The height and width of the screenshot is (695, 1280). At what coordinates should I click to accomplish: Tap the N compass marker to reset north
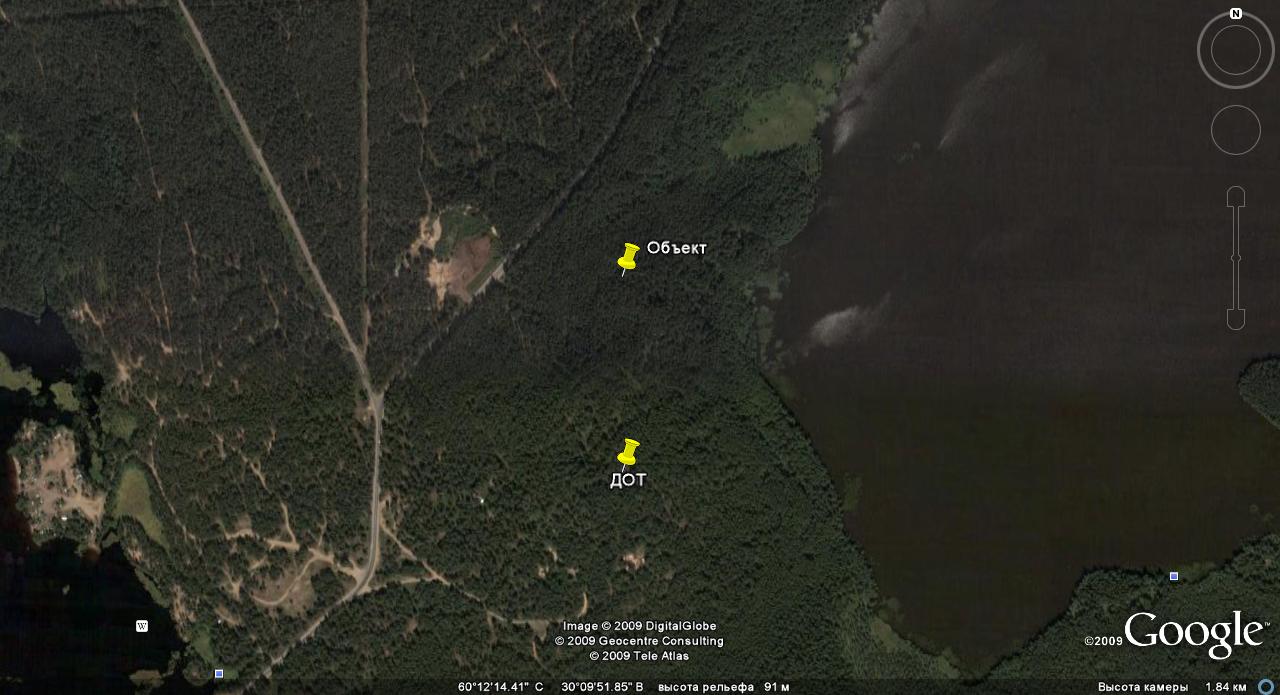pos(1236,14)
